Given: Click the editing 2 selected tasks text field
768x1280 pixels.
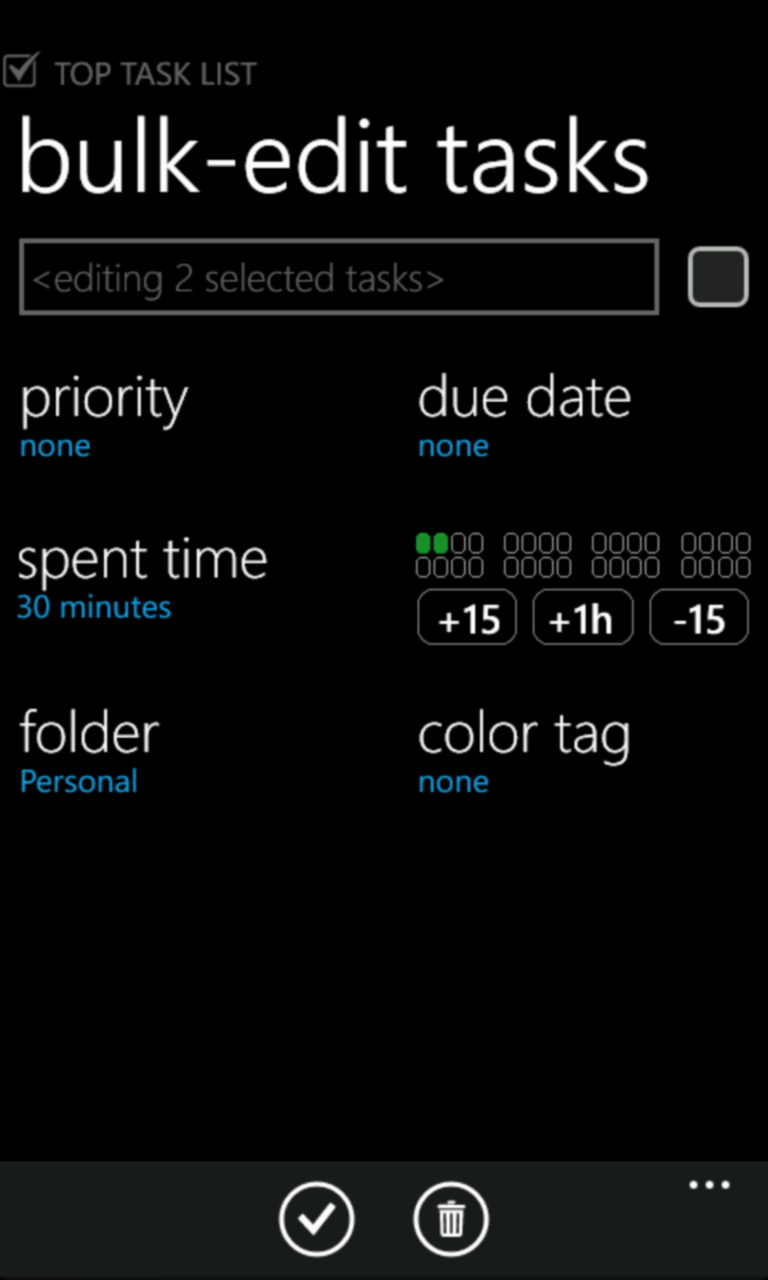Looking at the screenshot, I should click(339, 278).
